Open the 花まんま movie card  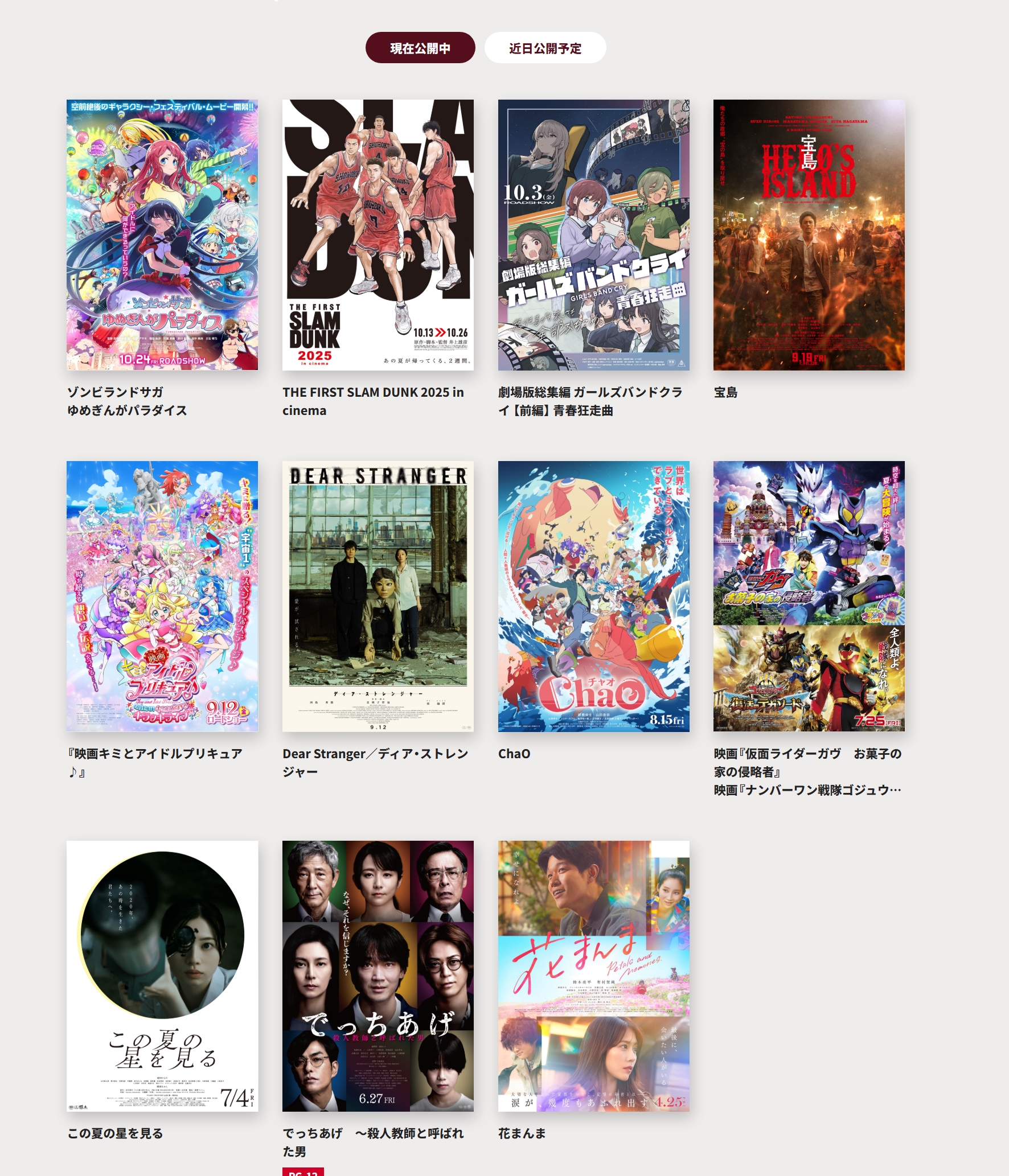[x=593, y=976]
